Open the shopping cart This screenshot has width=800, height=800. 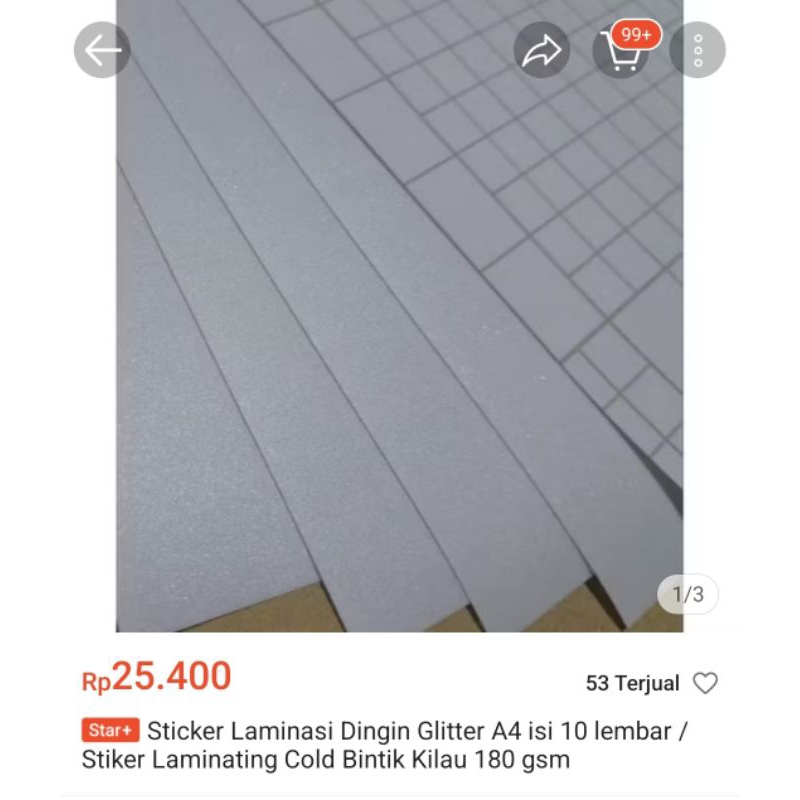(x=621, y=50)
